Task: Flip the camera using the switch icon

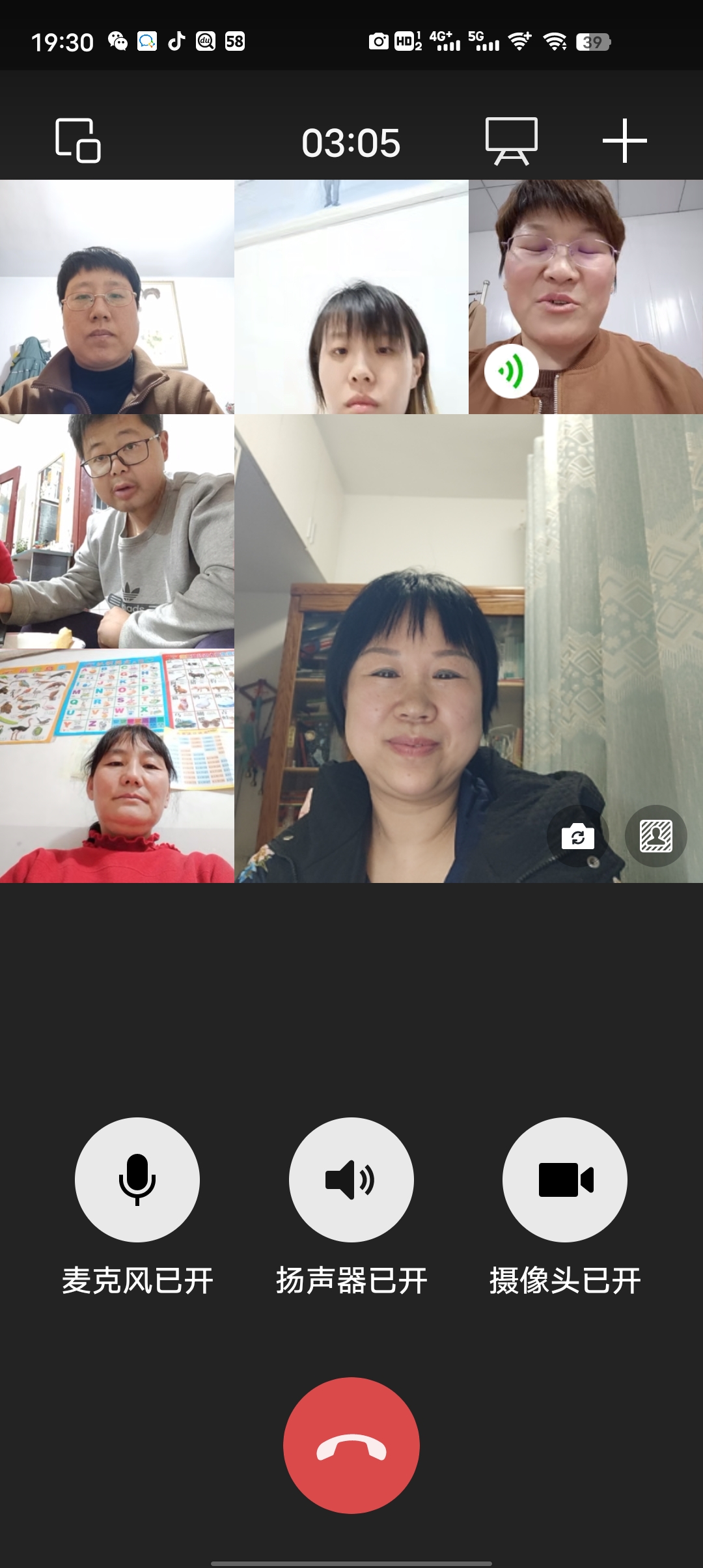Action: click(x=578, y=836)
